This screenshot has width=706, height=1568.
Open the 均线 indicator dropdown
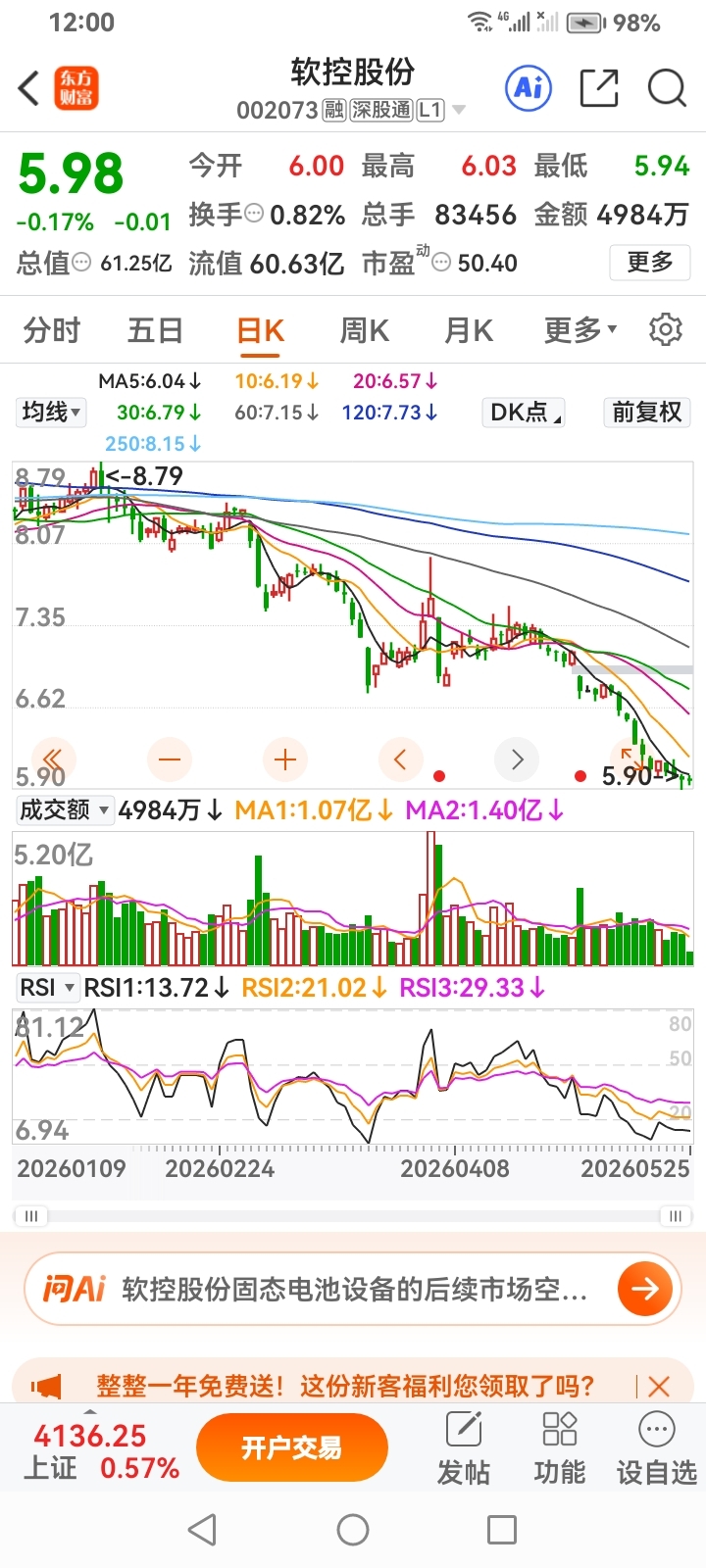(51, 412)
